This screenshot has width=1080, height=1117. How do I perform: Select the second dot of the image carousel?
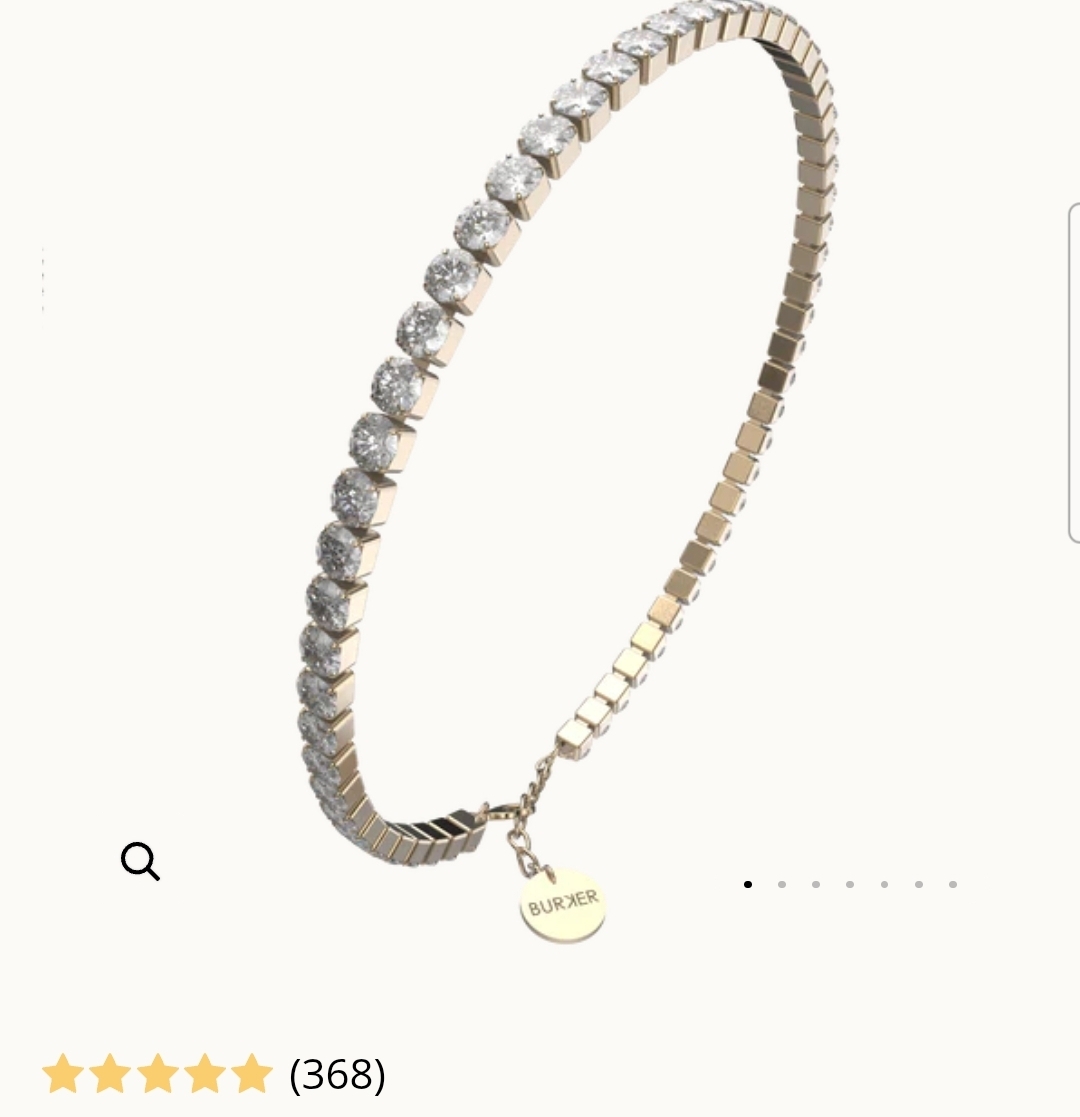pyautogui.click(x=782, y=884)
